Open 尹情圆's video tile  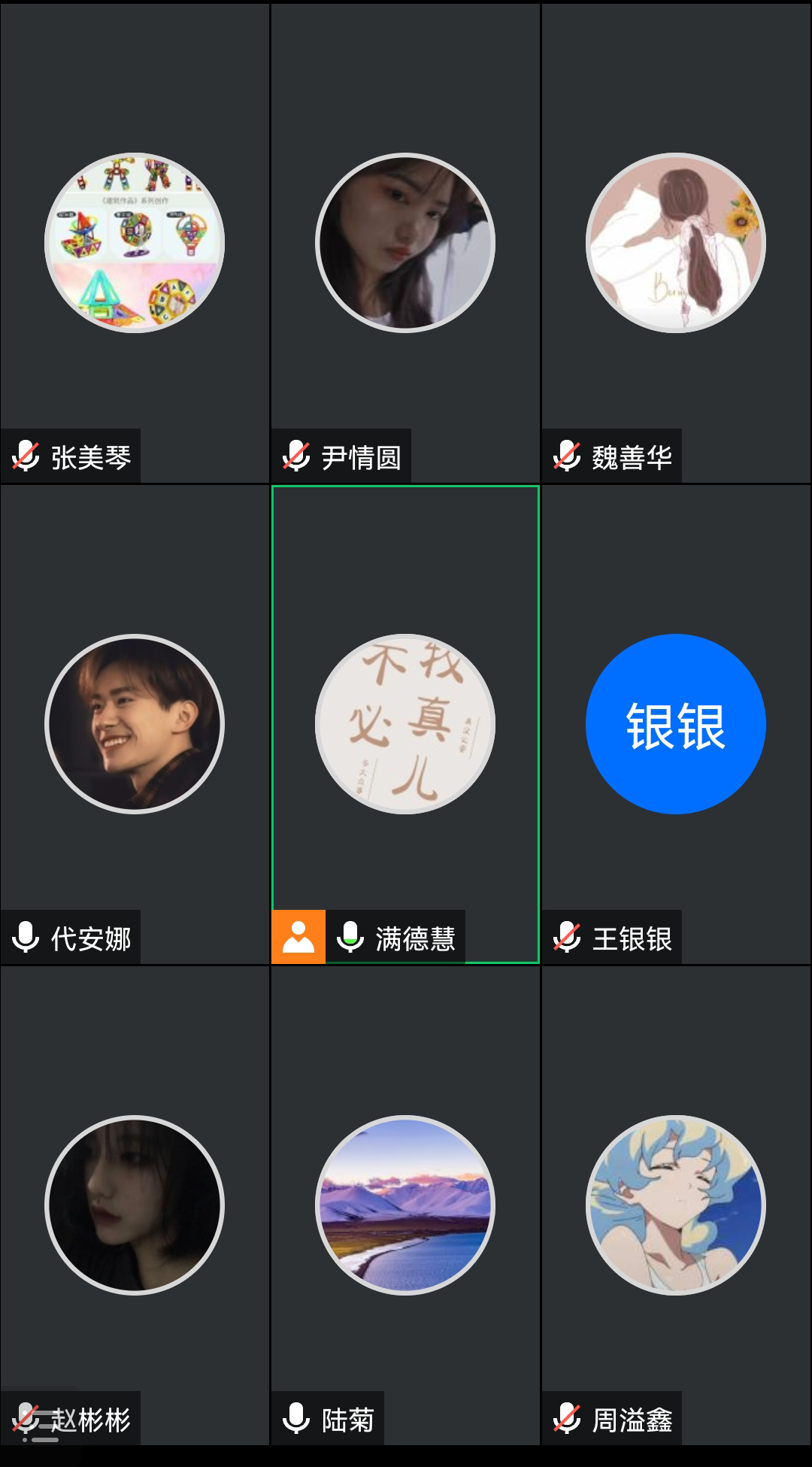(405, 243)
